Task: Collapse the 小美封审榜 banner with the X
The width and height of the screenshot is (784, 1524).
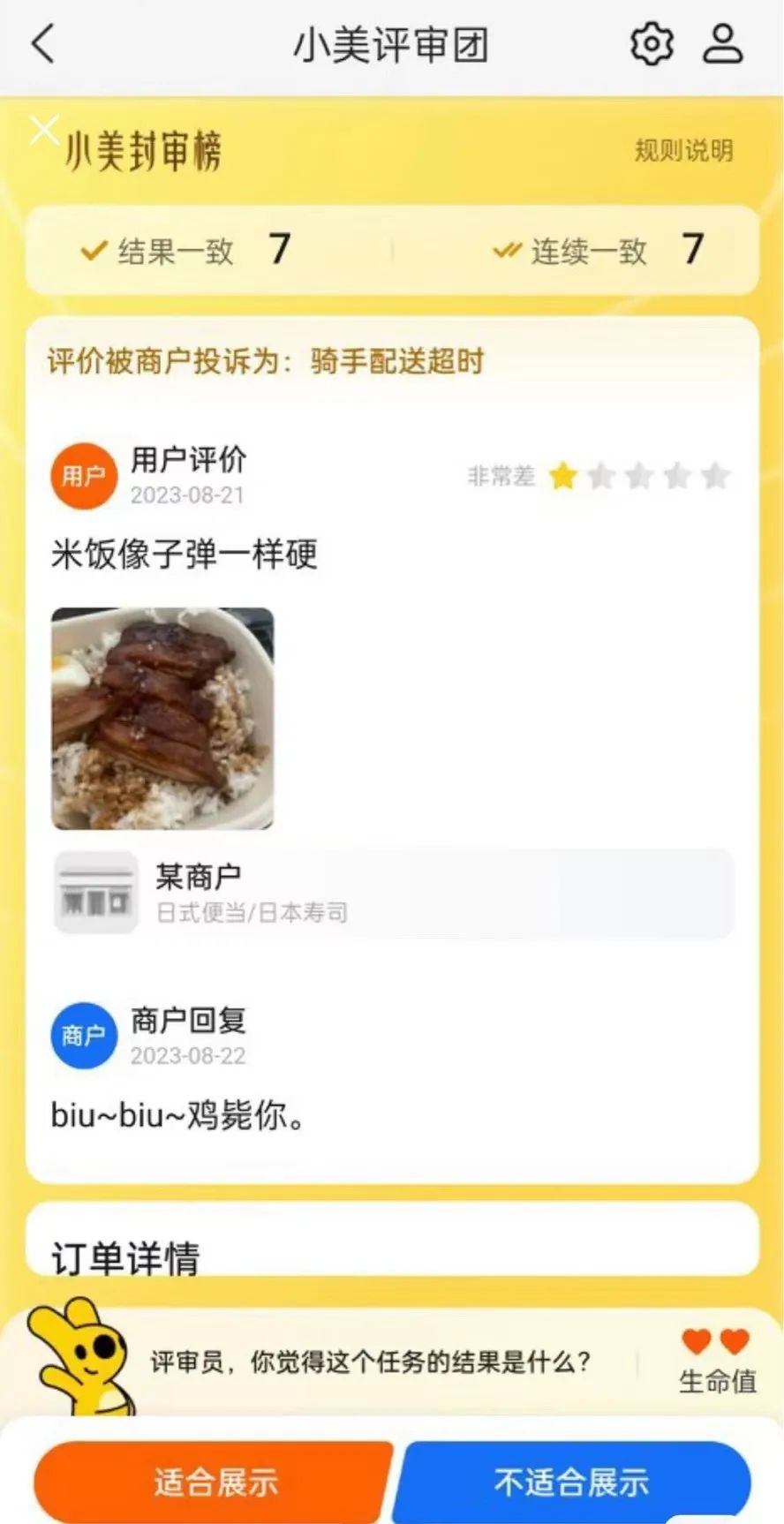Action: (x=42, y=130)
